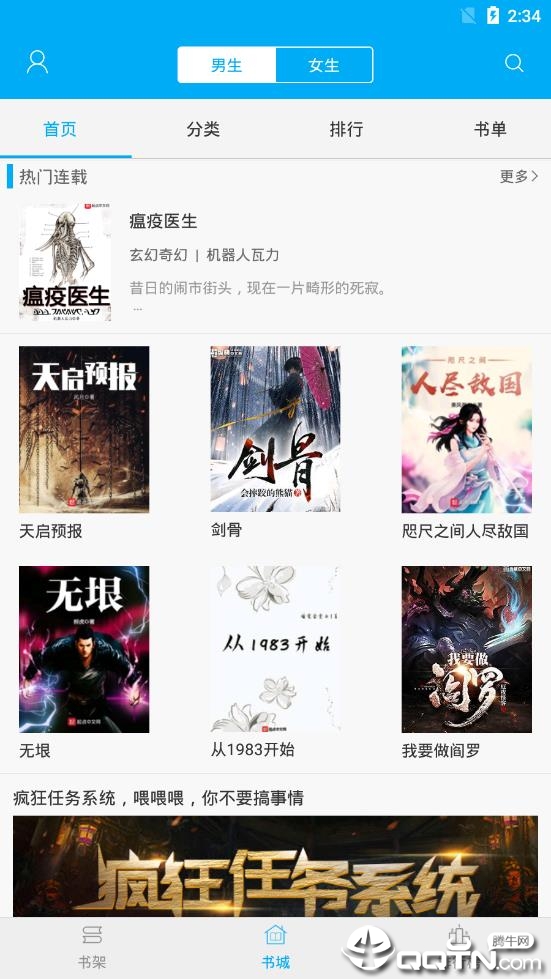Viewport: 551px width, 979px height.
Task: Tap 更多 for more 热门连载
Action: click(x=519, y=177)
